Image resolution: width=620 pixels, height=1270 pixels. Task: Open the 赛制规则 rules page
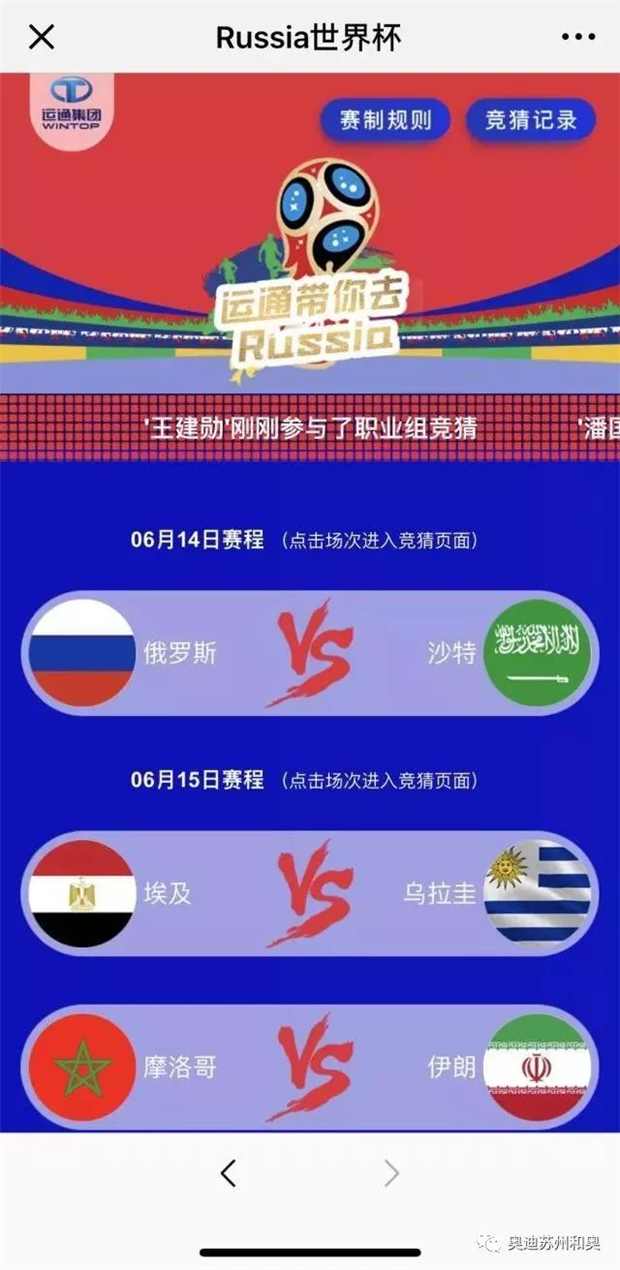[x=385, y=121]
